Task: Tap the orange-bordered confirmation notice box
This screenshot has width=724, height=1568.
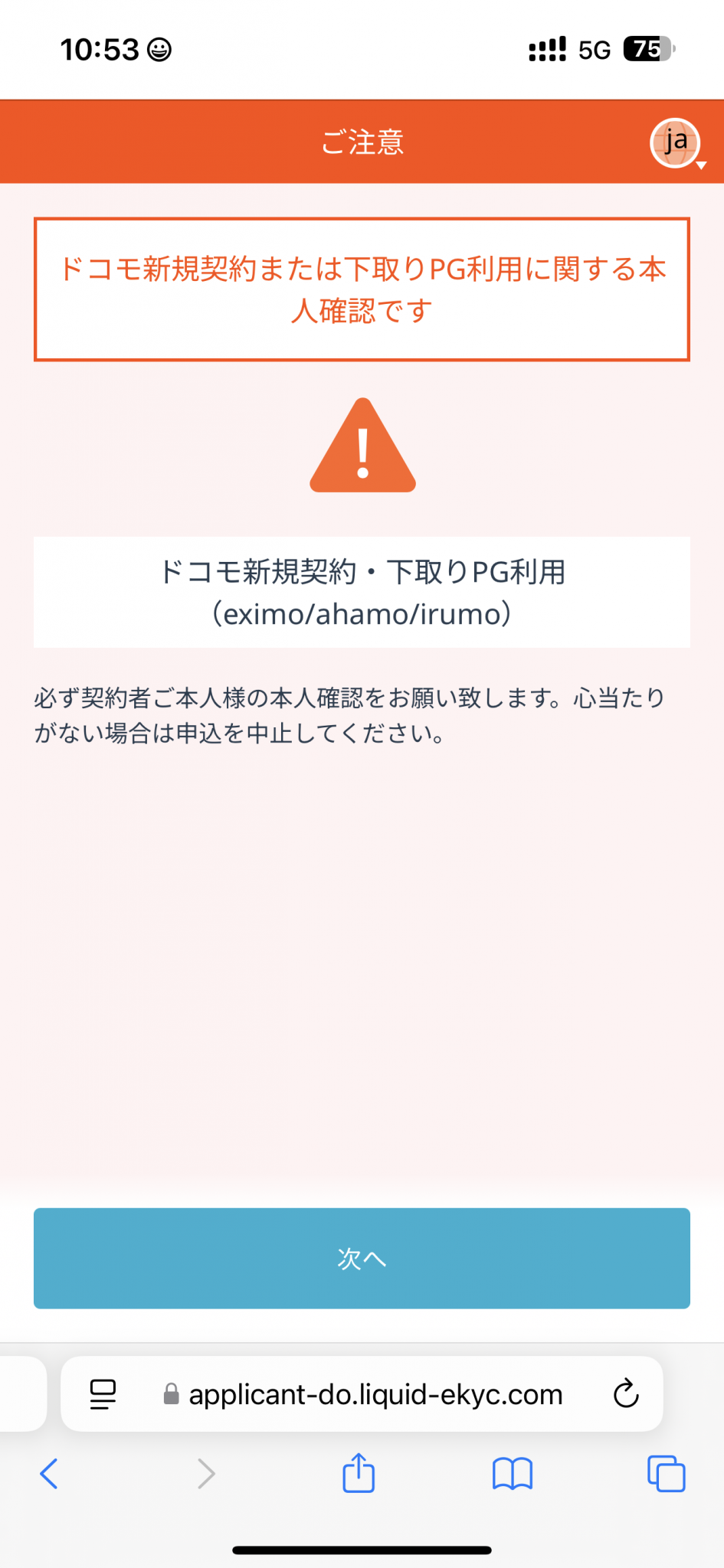Action: click(362, 289)
